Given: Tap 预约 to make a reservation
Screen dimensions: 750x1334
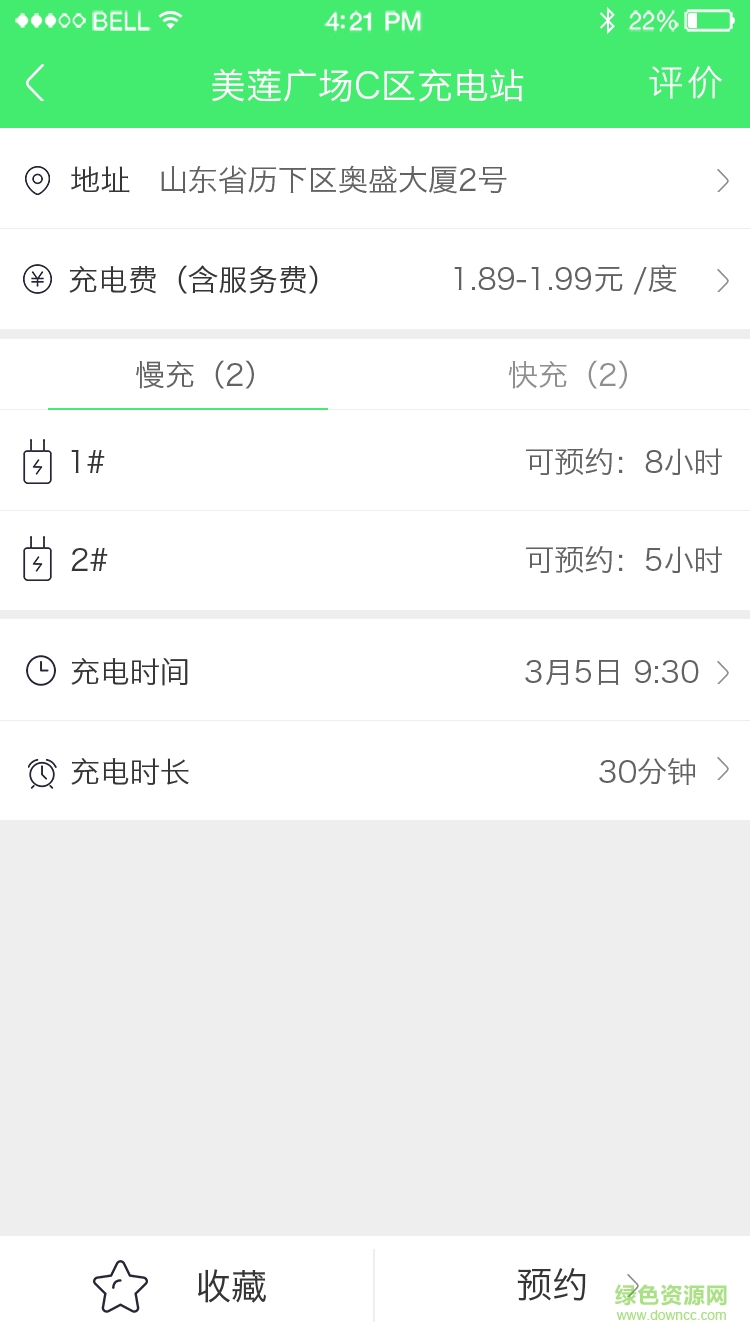Looking at the screenshot, I should 549,1285.
